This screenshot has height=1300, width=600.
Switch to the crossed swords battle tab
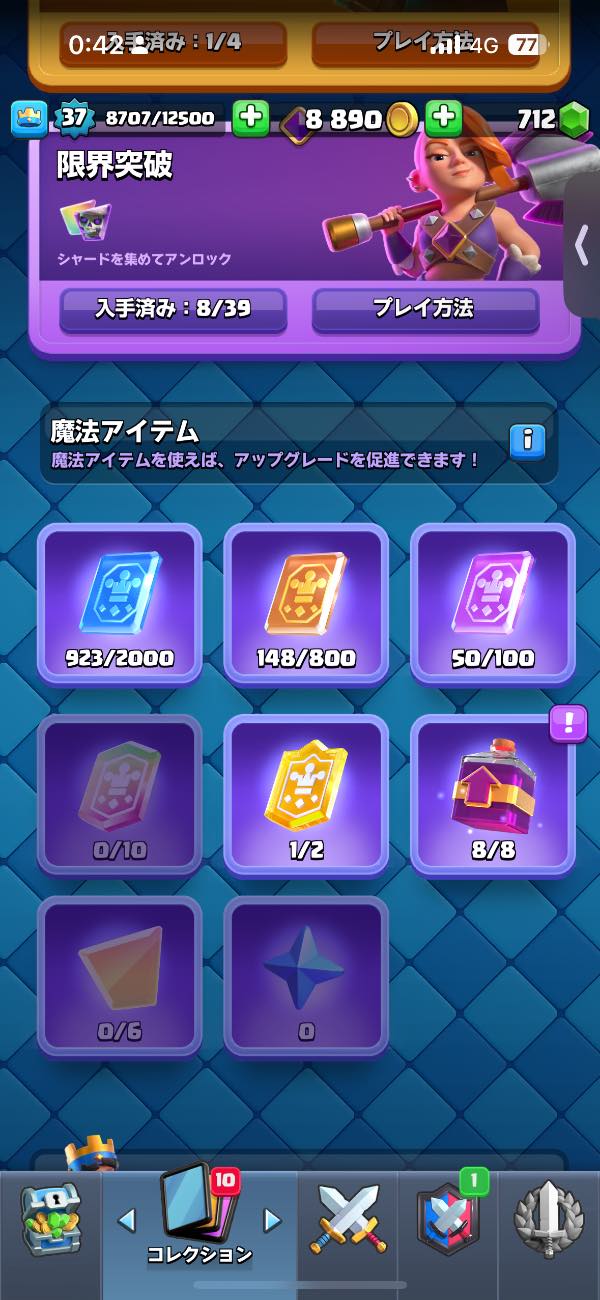click(347, 1221)
